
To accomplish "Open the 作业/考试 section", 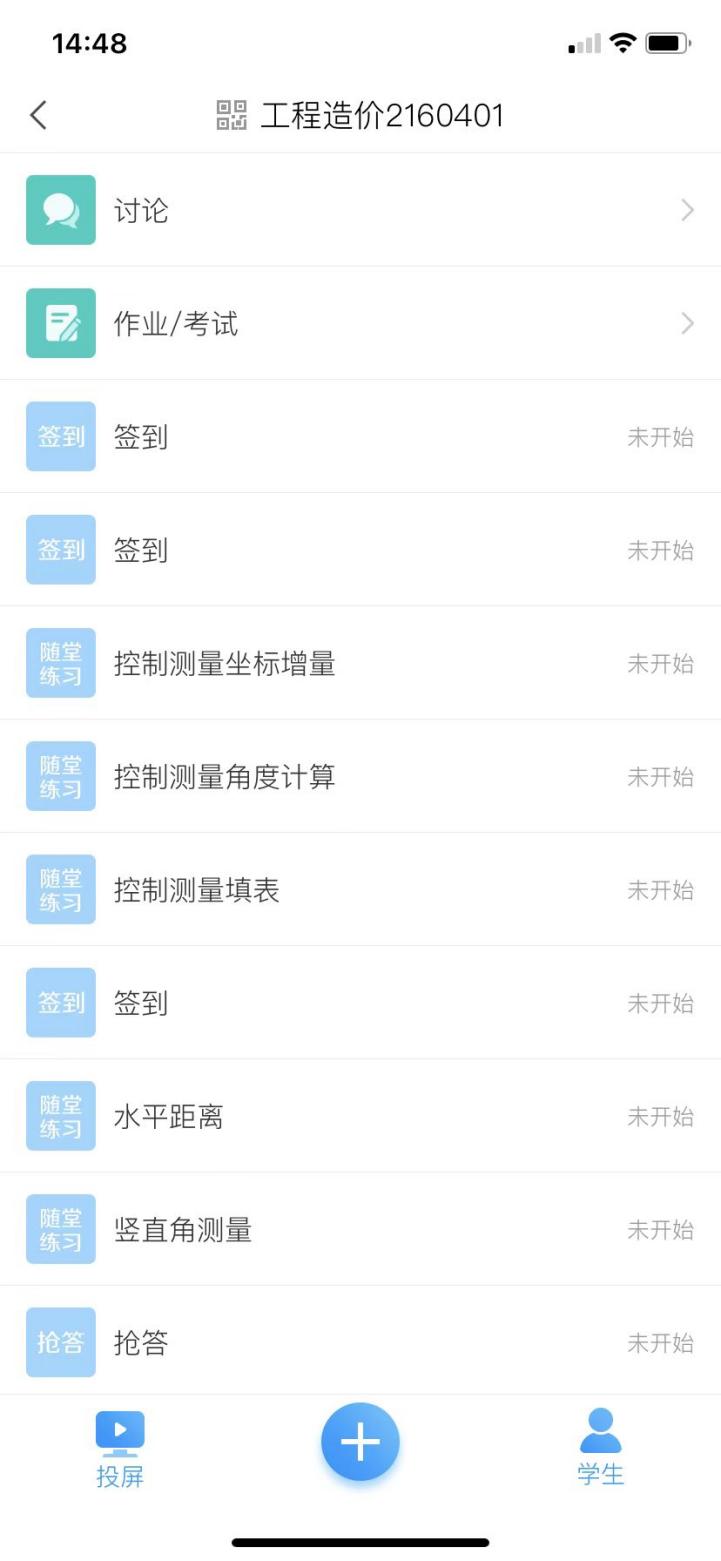I will pyautogui.click(x=360, y=323).
